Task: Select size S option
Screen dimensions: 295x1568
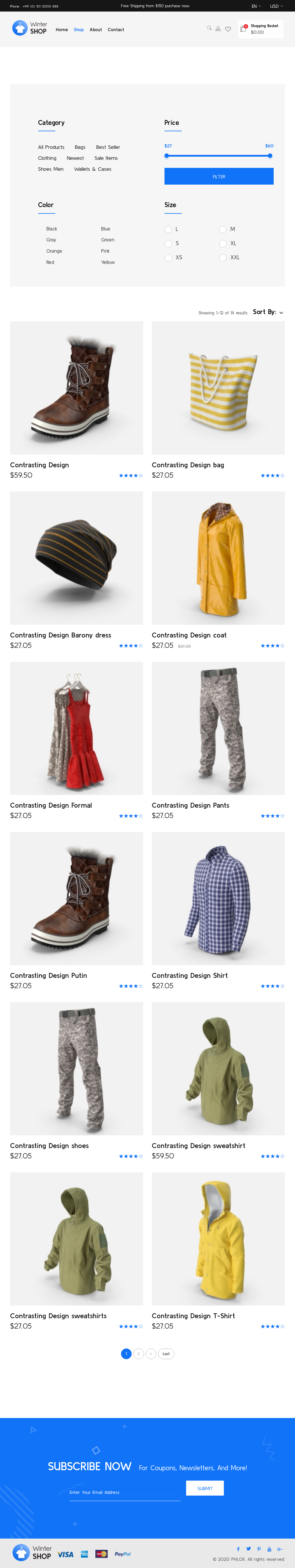Action: pos(169,243)
